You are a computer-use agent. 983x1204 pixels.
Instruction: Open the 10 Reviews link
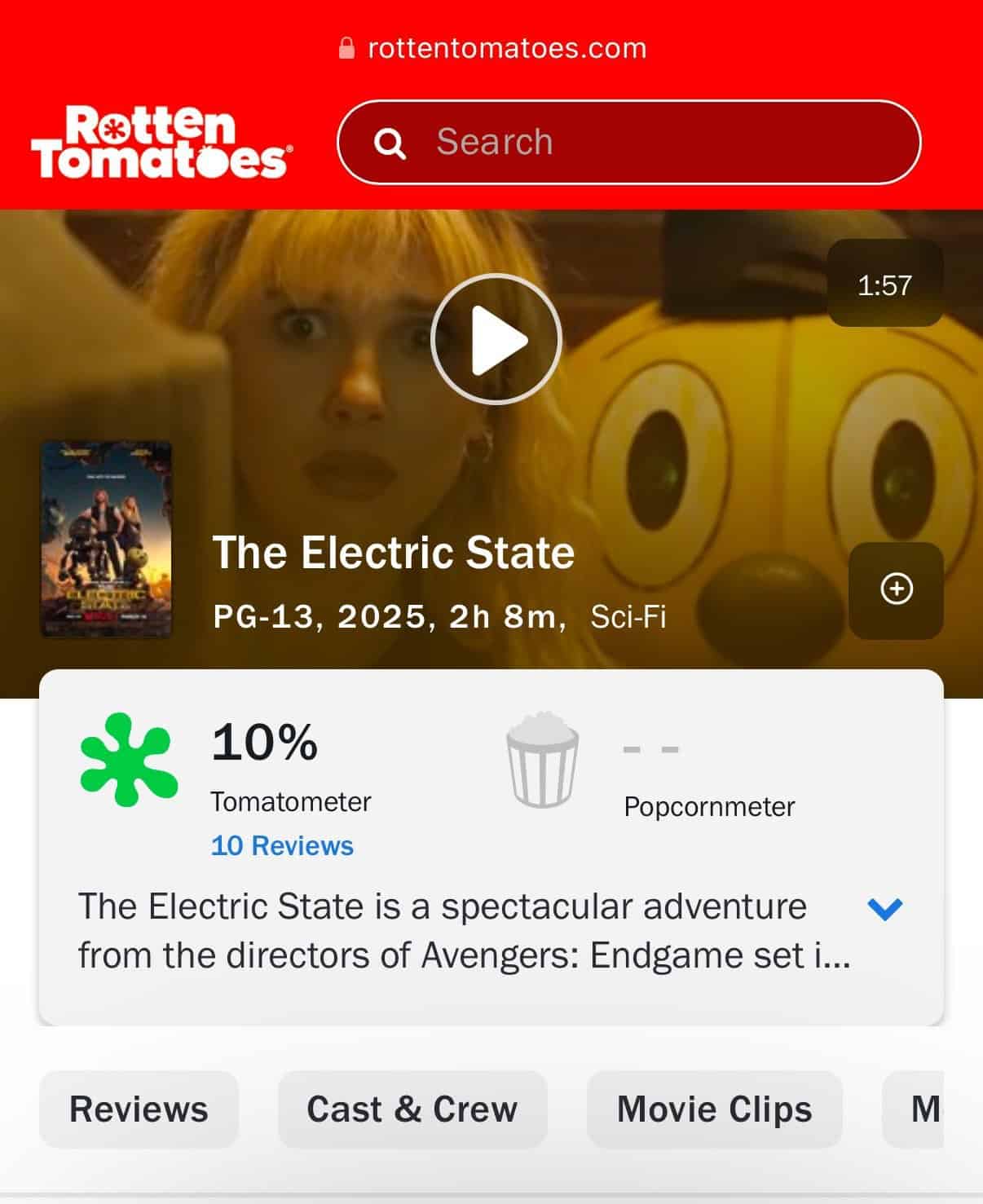coord(282,845)
